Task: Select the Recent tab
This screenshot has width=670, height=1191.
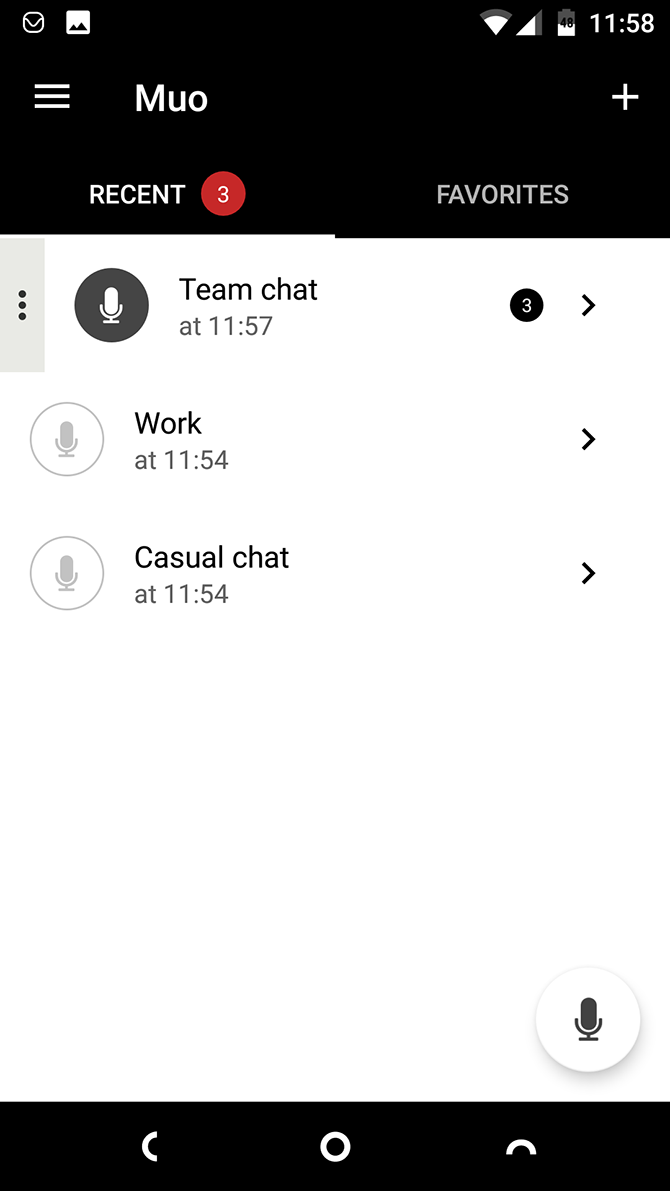Action: click(x=137, y=194)
